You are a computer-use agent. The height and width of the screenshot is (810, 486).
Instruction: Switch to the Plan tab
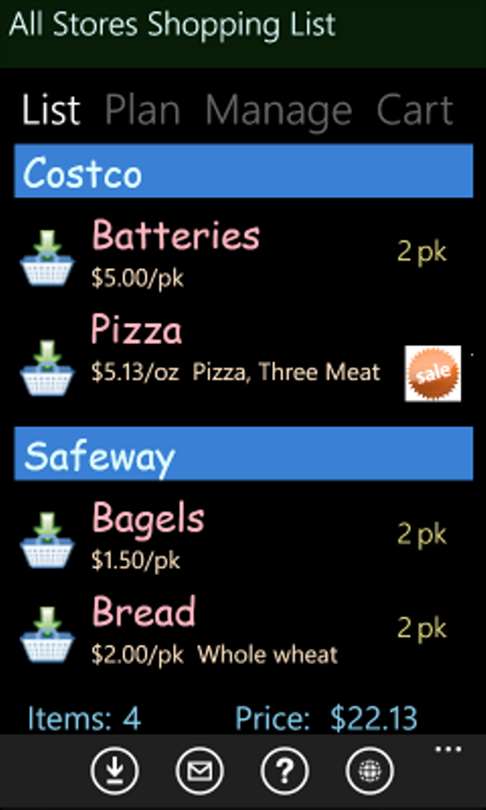click(143, 111)
